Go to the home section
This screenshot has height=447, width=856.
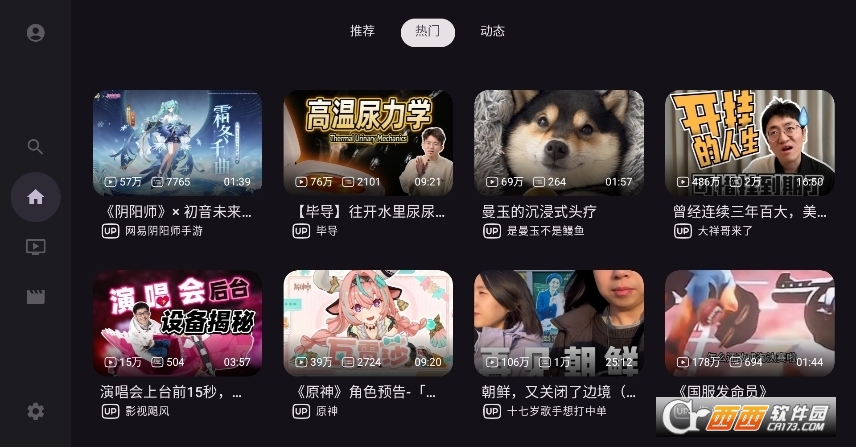[x=36, y=197]
